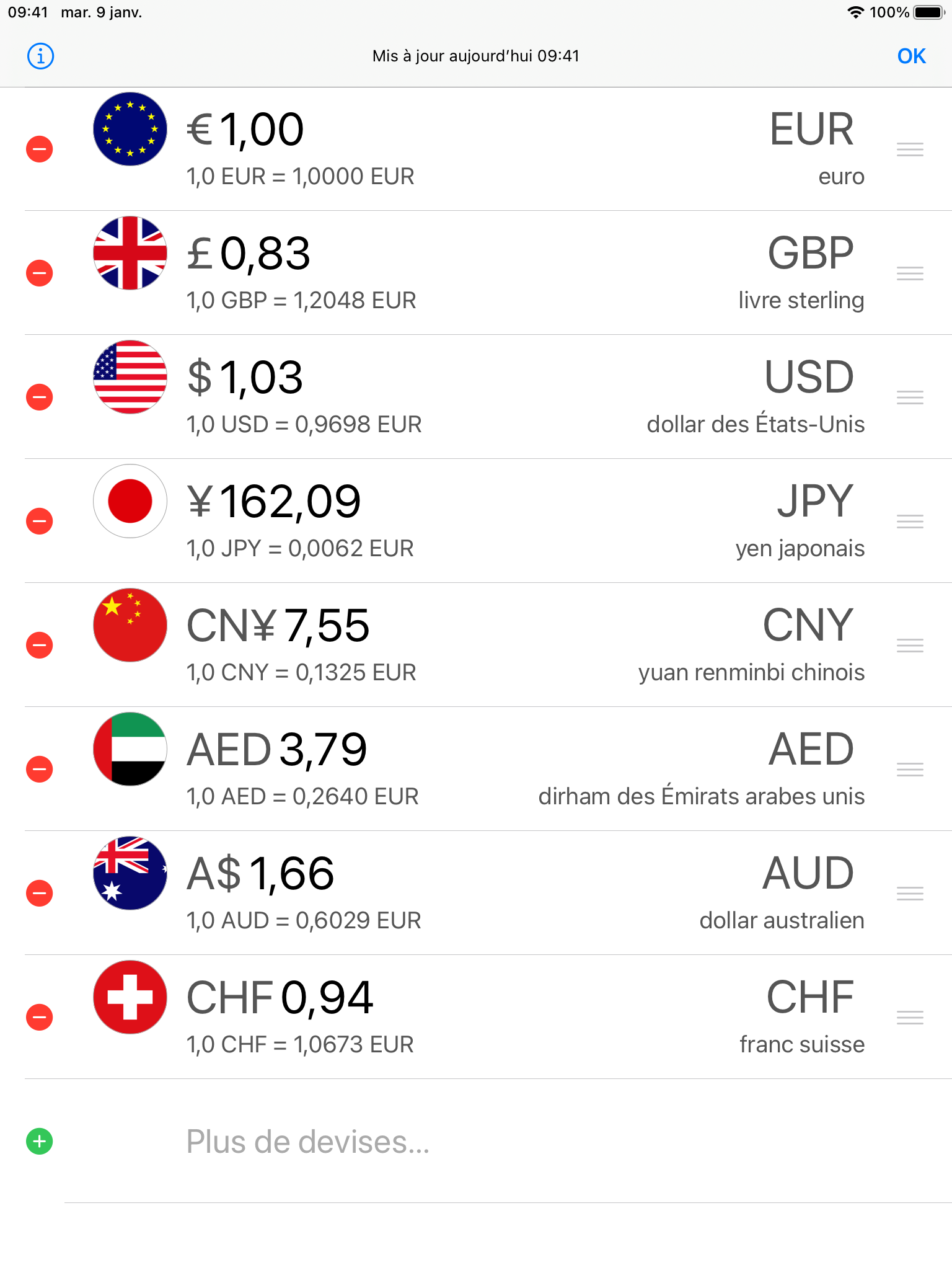Viewport: 952px width, 1270px height.
Task: Tap the Australia flag for AUD
Action: tap(130, 873)
